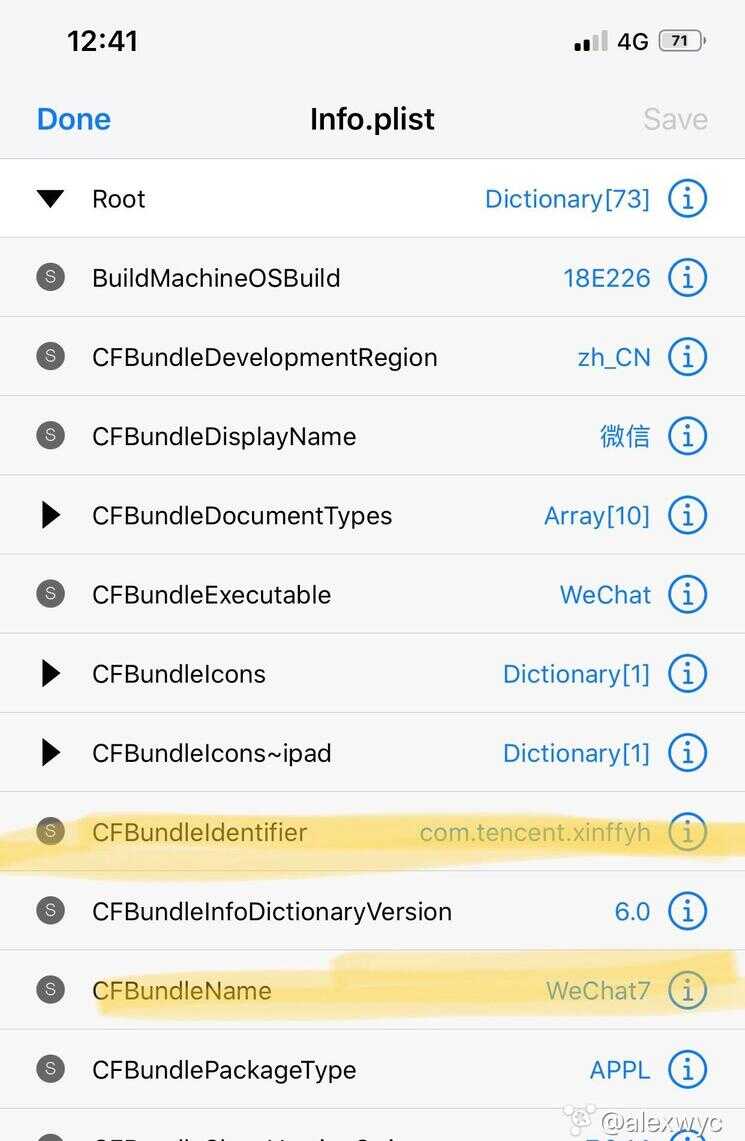This screenshot has height=1141, width=745.
Task: Collapse the Root dictionary node
Action: coord(50,199)
